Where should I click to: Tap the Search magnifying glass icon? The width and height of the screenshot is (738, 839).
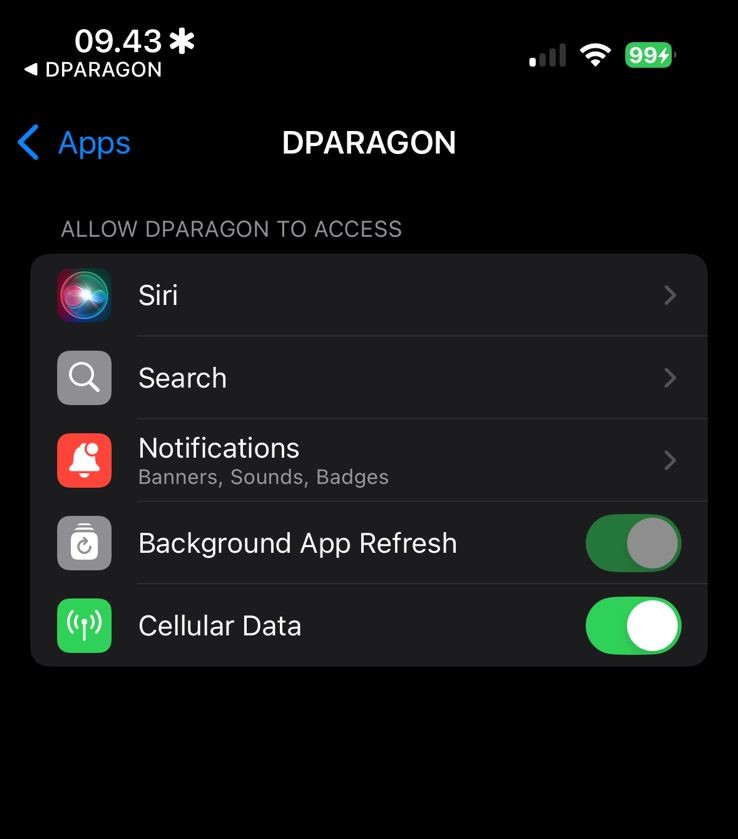[84, 377]
